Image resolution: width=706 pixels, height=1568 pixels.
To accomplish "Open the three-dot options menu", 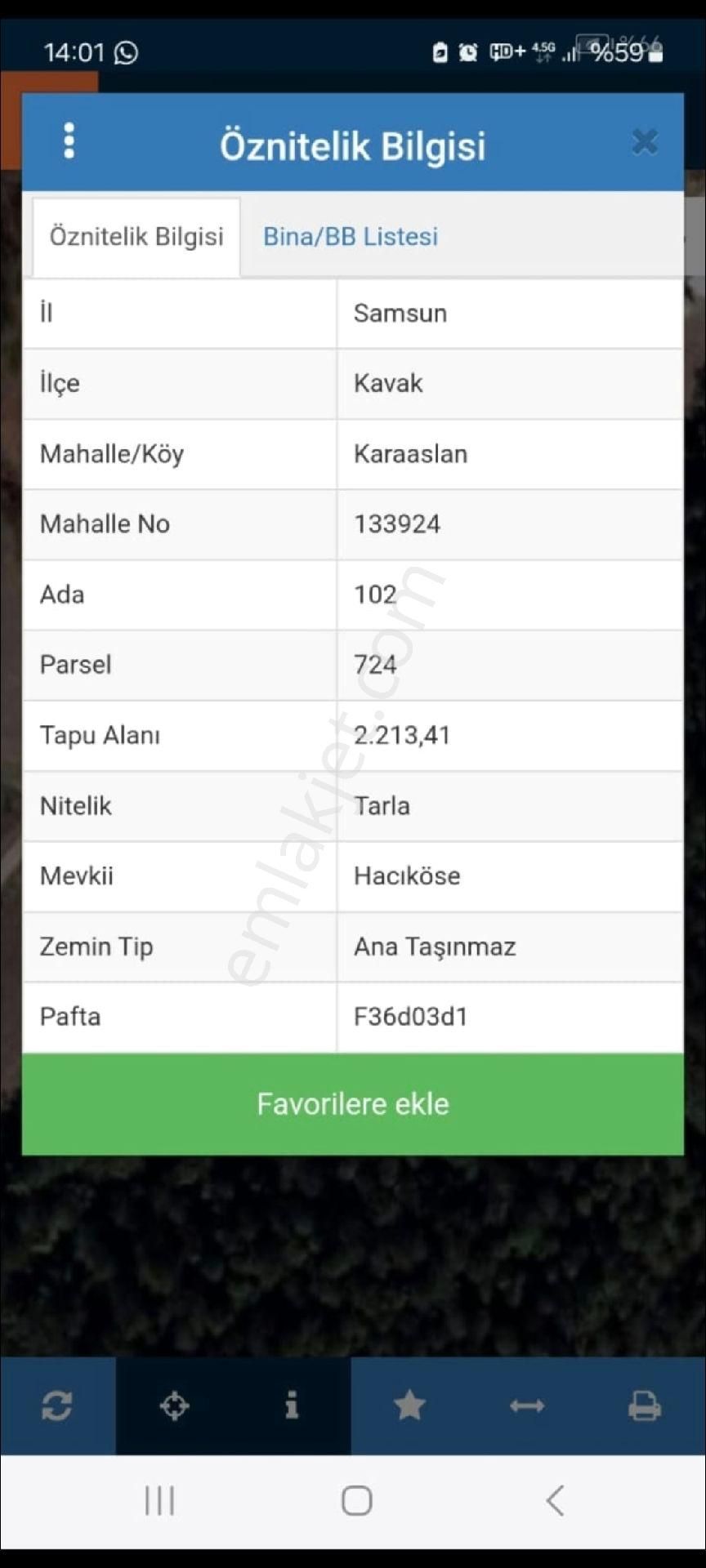I will [x=69, y=140].
